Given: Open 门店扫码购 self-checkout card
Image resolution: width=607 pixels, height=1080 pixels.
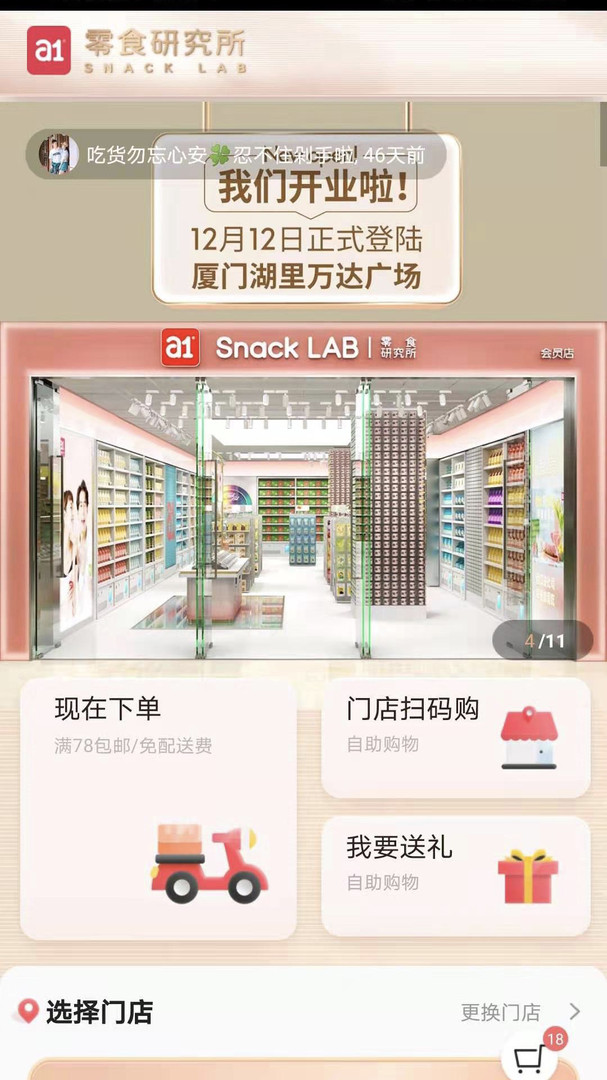Looking at the screenshot, I should (455, 738).
